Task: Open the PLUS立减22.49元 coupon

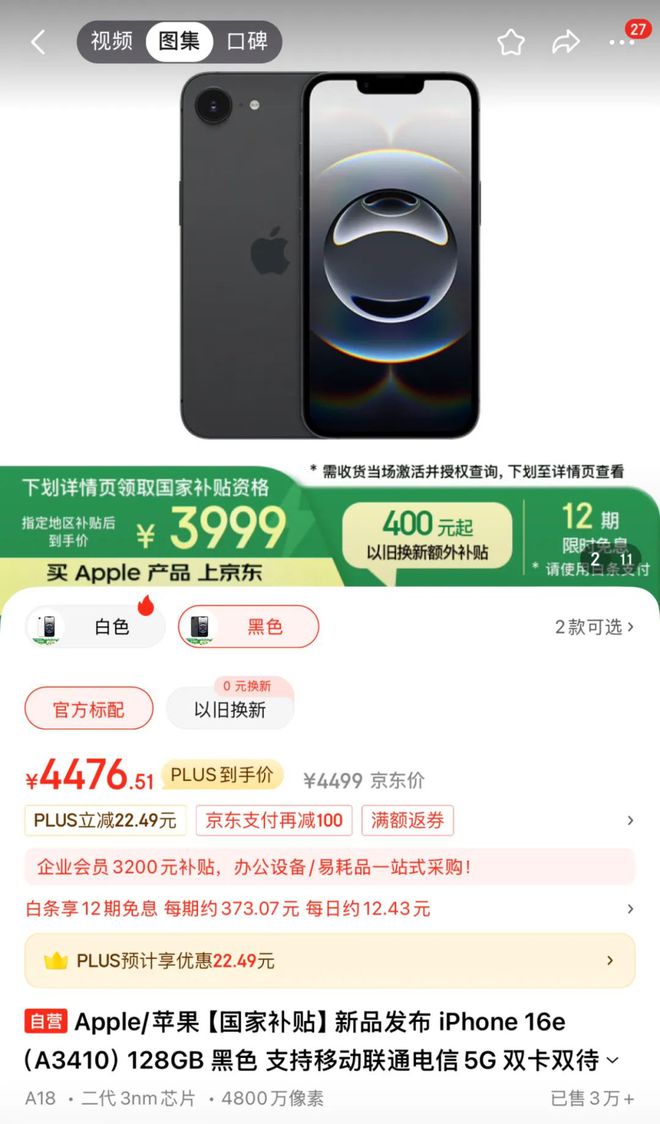Action: (105, 821)
